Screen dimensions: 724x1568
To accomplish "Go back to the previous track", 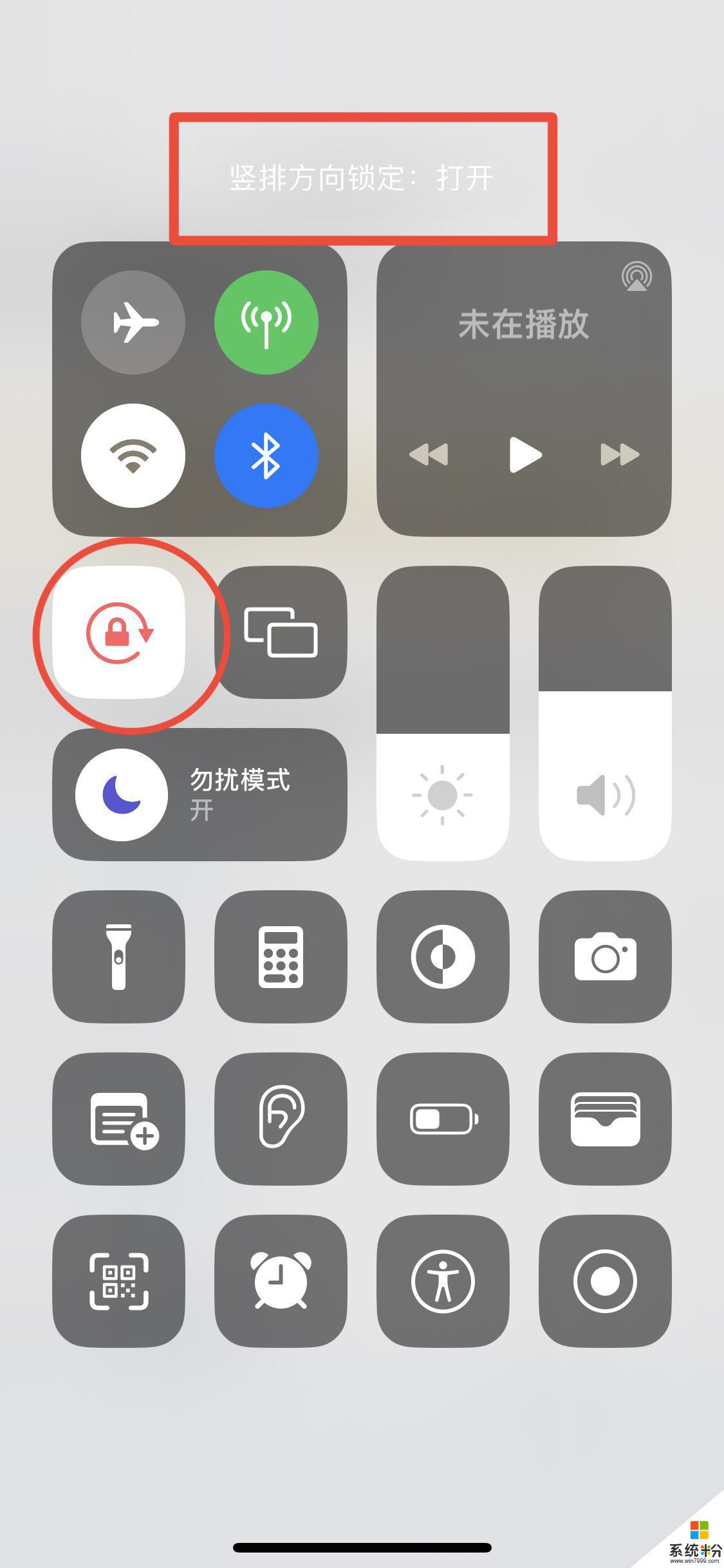I will tap(429, 455).
